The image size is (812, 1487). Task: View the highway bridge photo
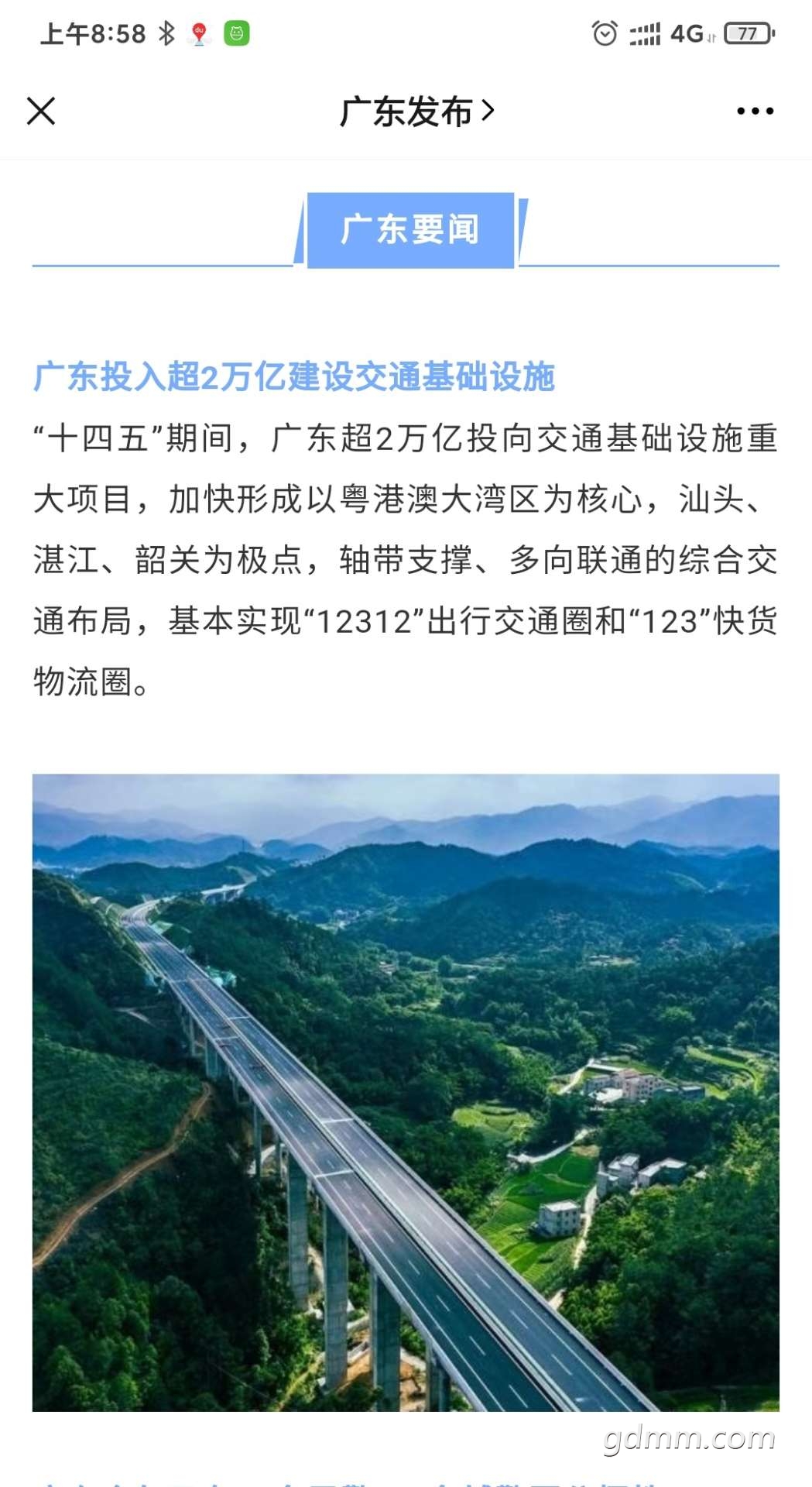406,1092
